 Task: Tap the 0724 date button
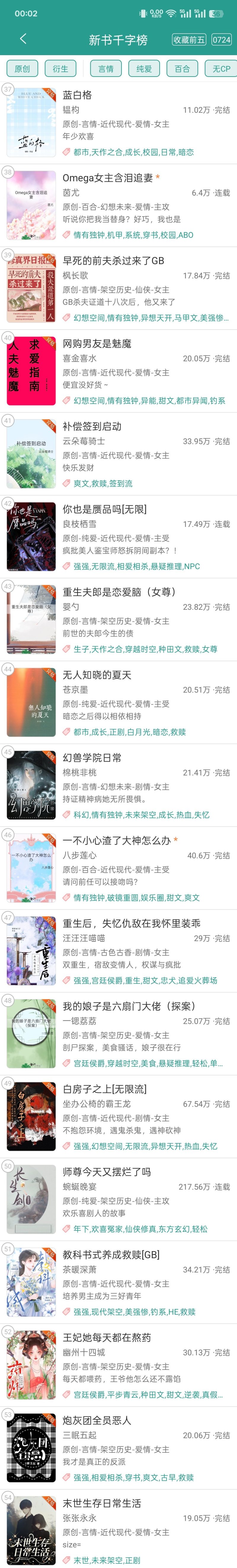pos(221,39)
